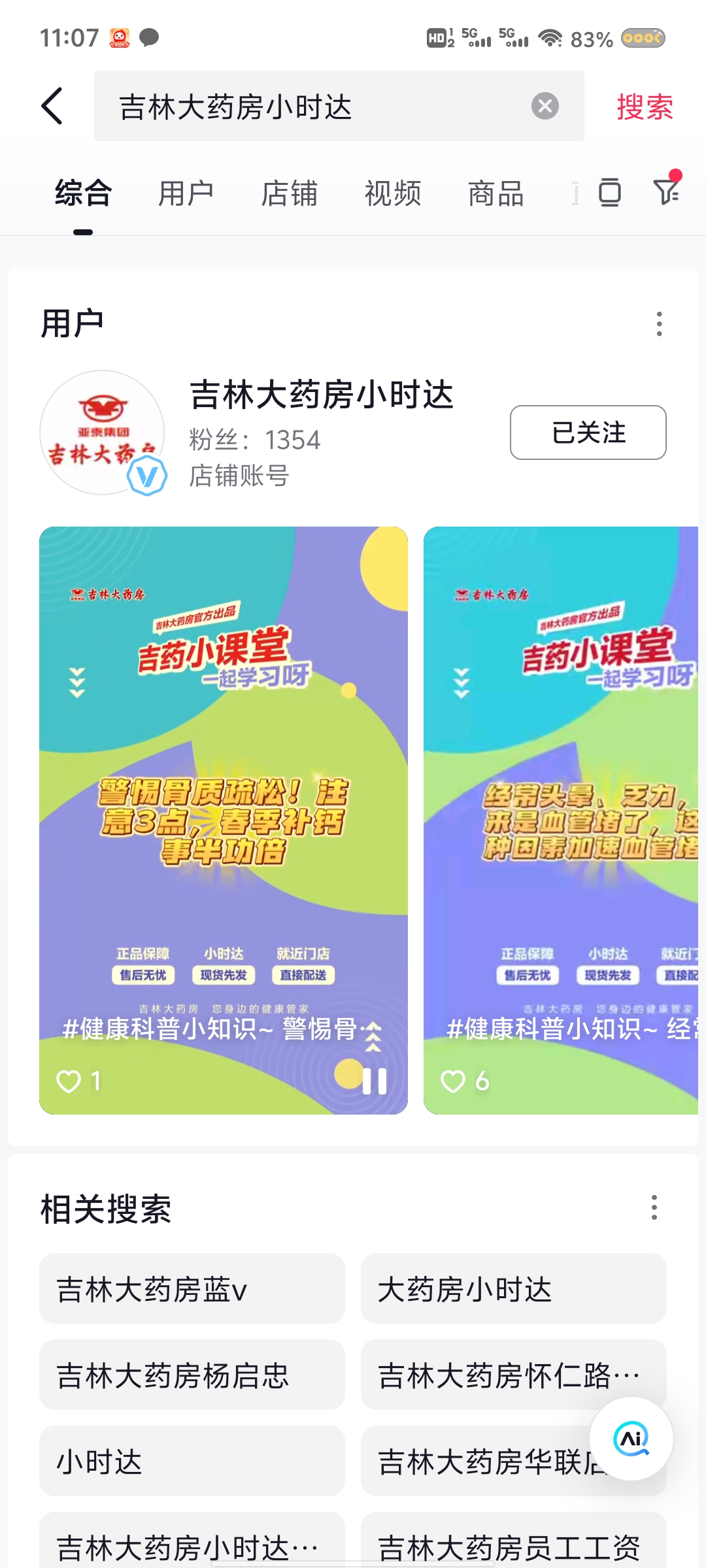Toggle the single-column view icon
This screenshot has width=706, height=1568.
pos(609,192)
